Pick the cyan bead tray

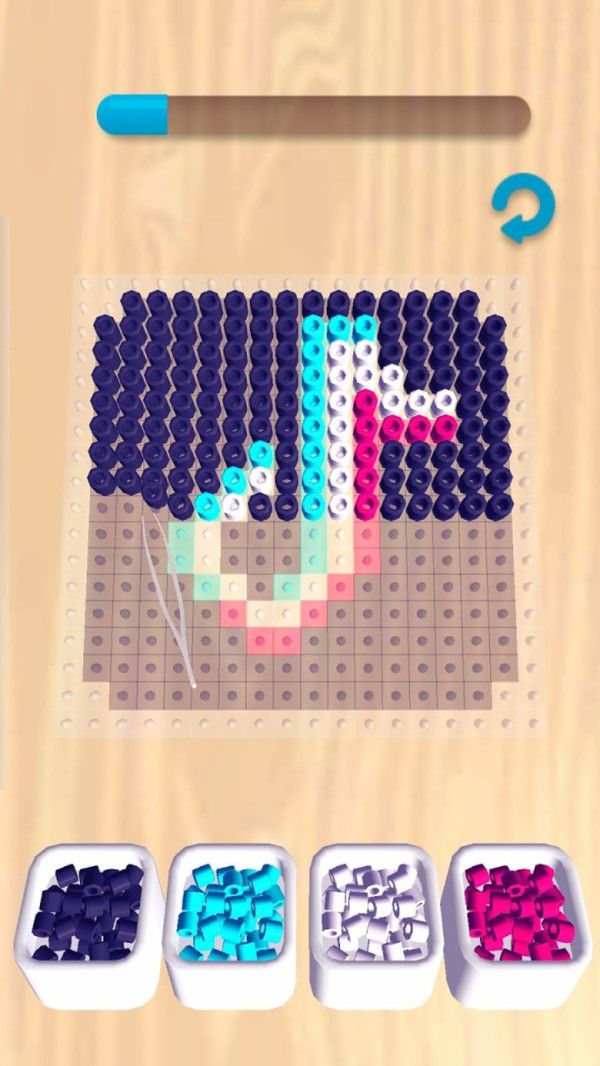pyautogui.click(x=229, y=915)
